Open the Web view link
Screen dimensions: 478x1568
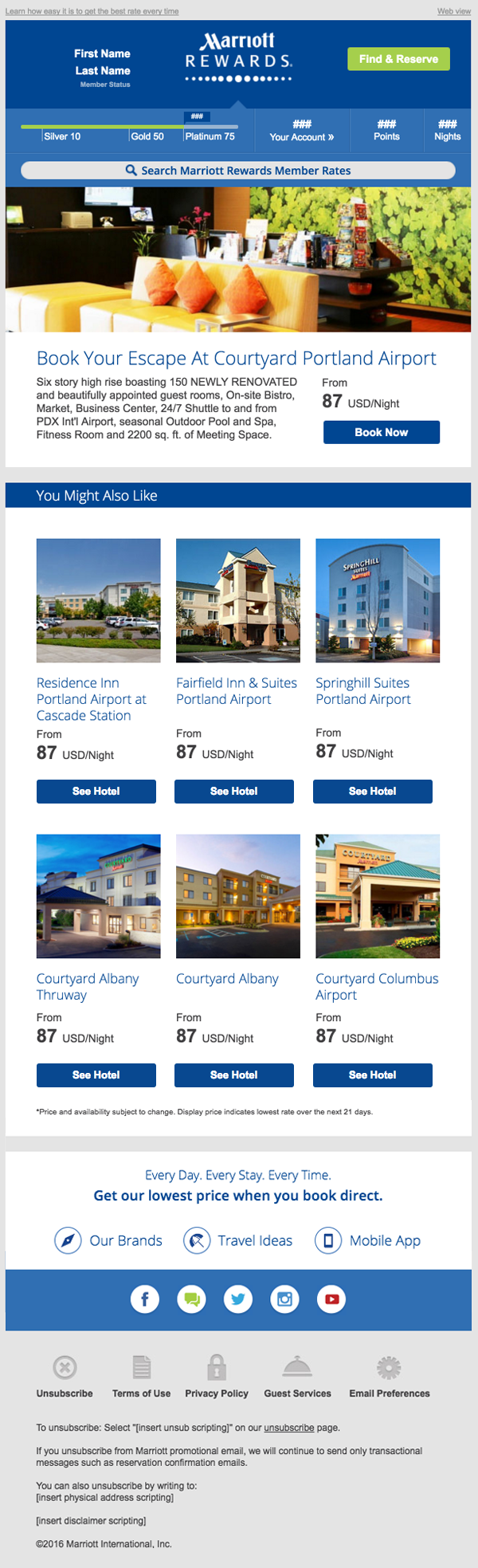click(x=453, y=11)
